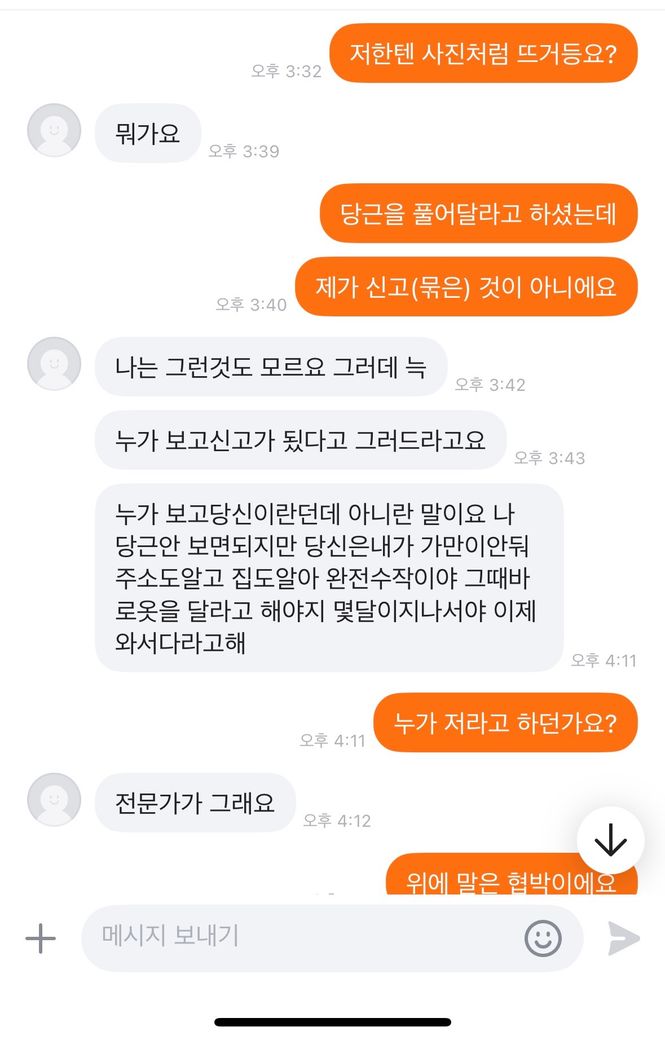View profile avatar beside 전문가가 그래요

point(54,800)
